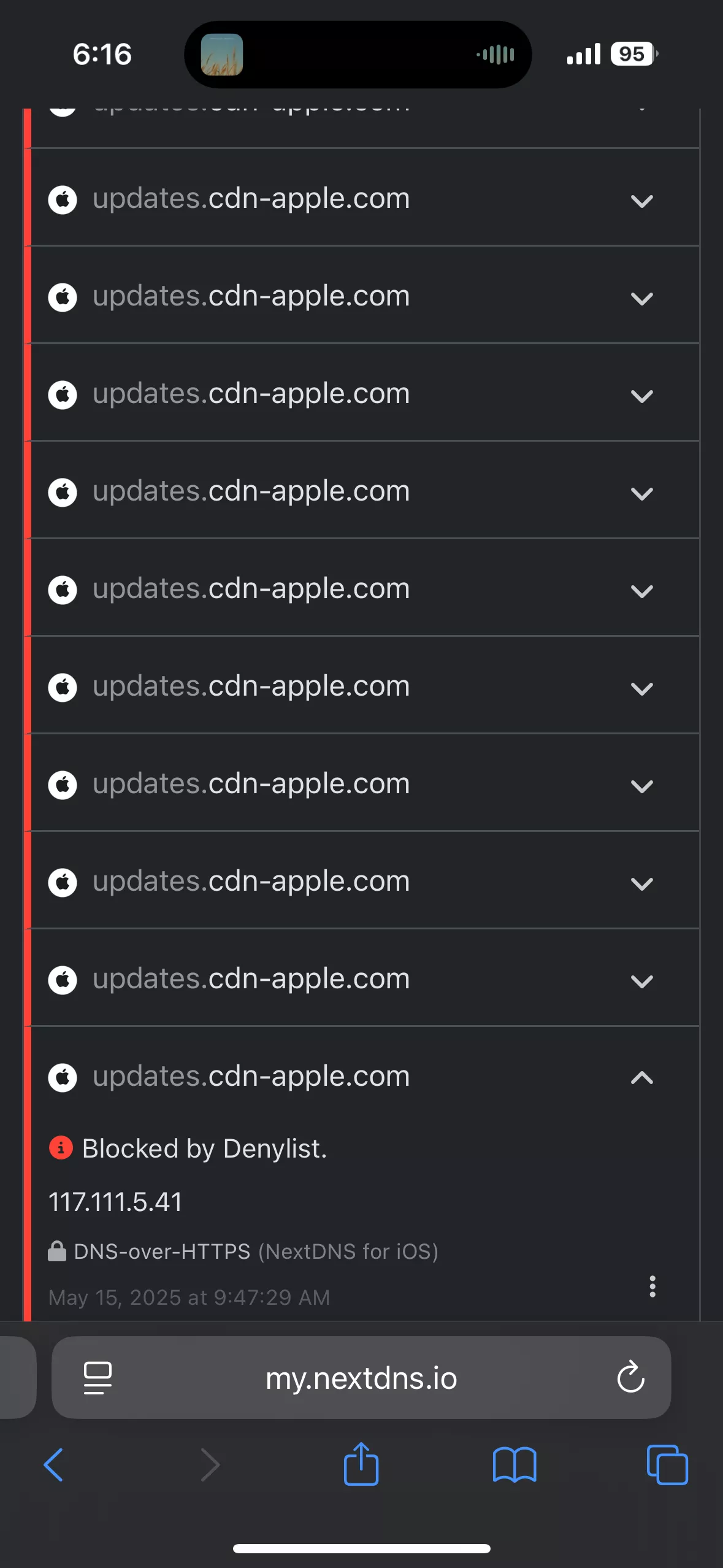Tap the red info icon beside Blocked by Denylist
The height and width of the screenshot is (1568, 723).
(61, 1147)
